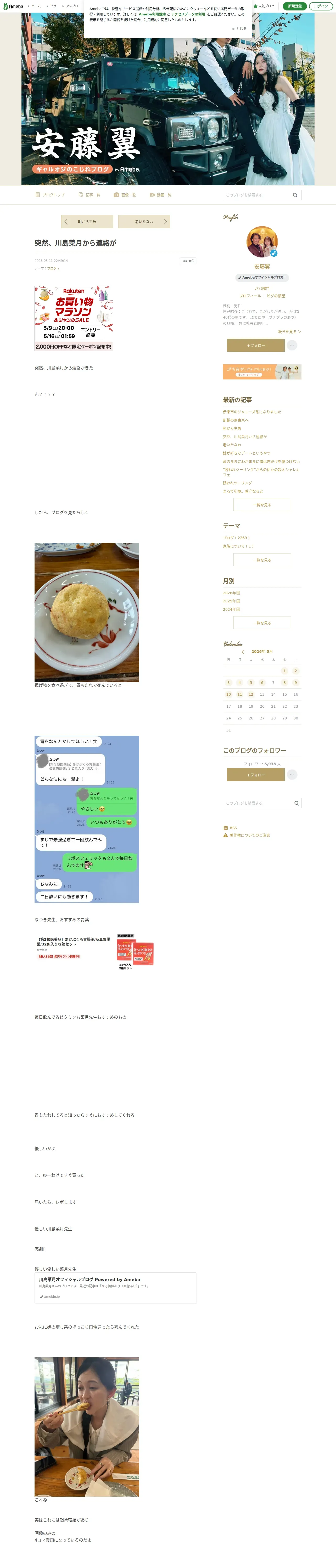Tap the ログイン button
336x1568 pixels.
coord(321,6)
